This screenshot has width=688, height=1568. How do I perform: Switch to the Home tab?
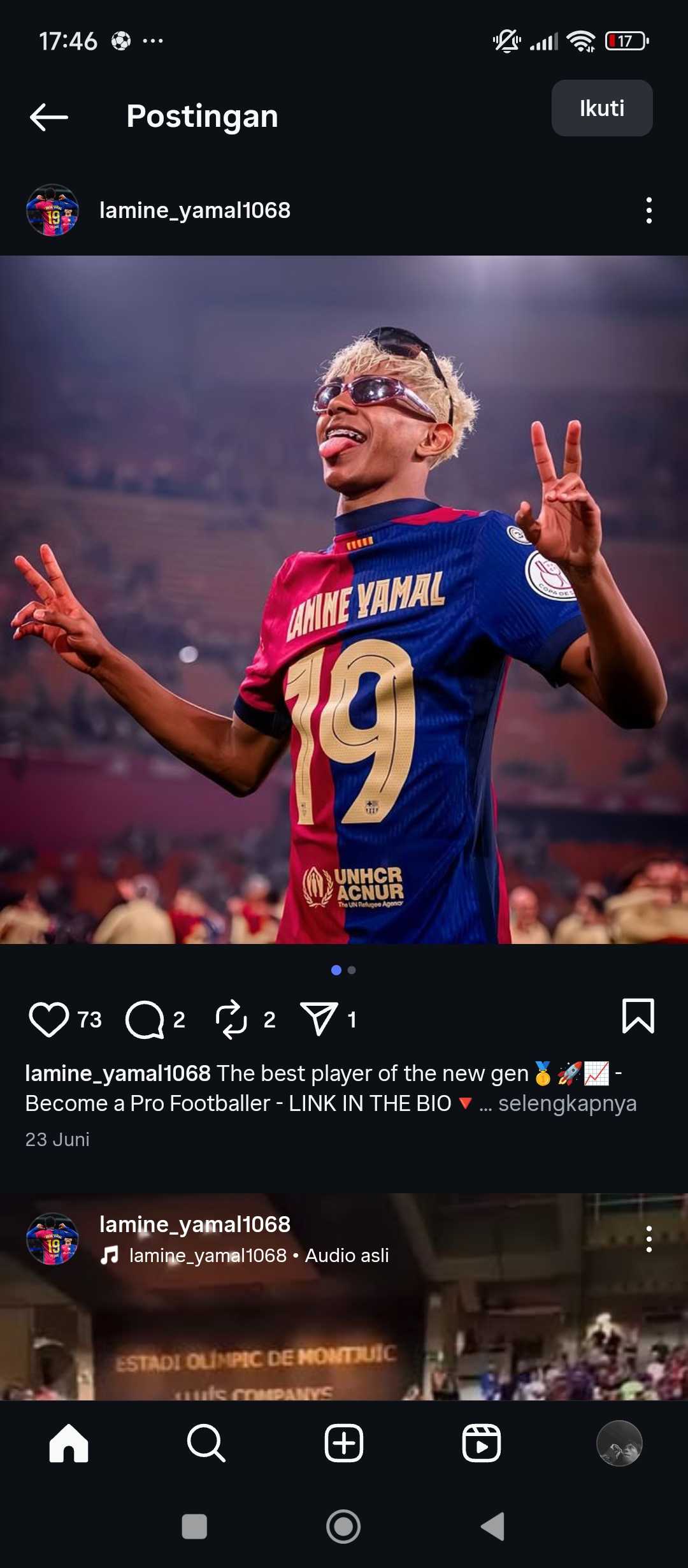pyautogui.click(x=69, y=1443)
